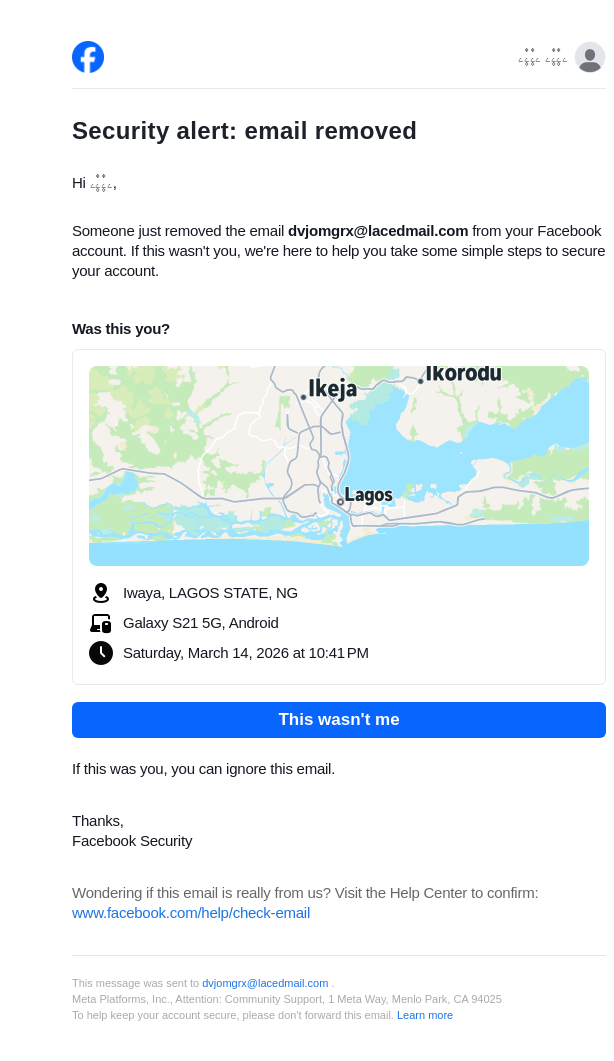Open the www.facebook.com/help/check-email link

tap(191, 913)
